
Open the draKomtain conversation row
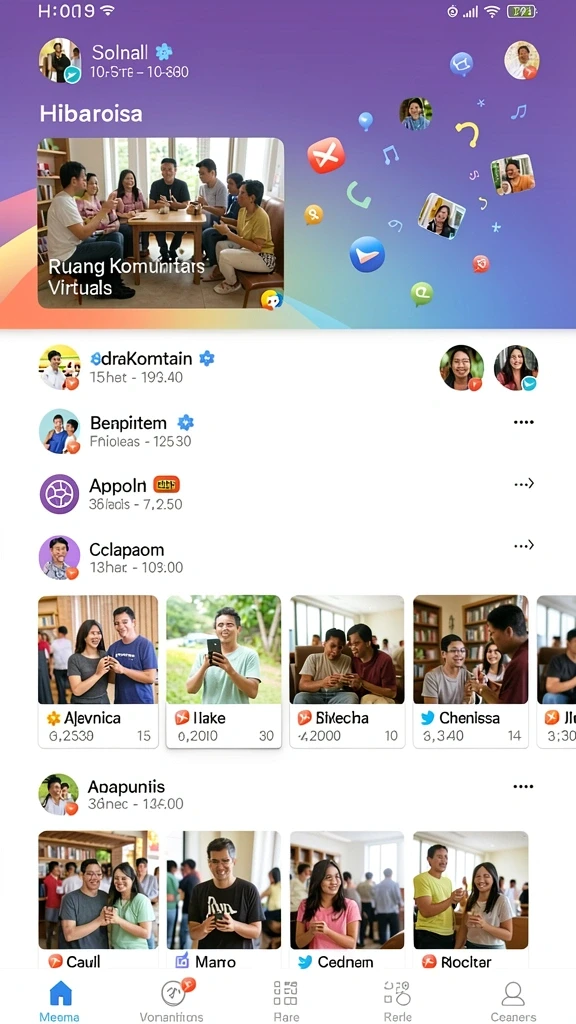tap(288, 368)
